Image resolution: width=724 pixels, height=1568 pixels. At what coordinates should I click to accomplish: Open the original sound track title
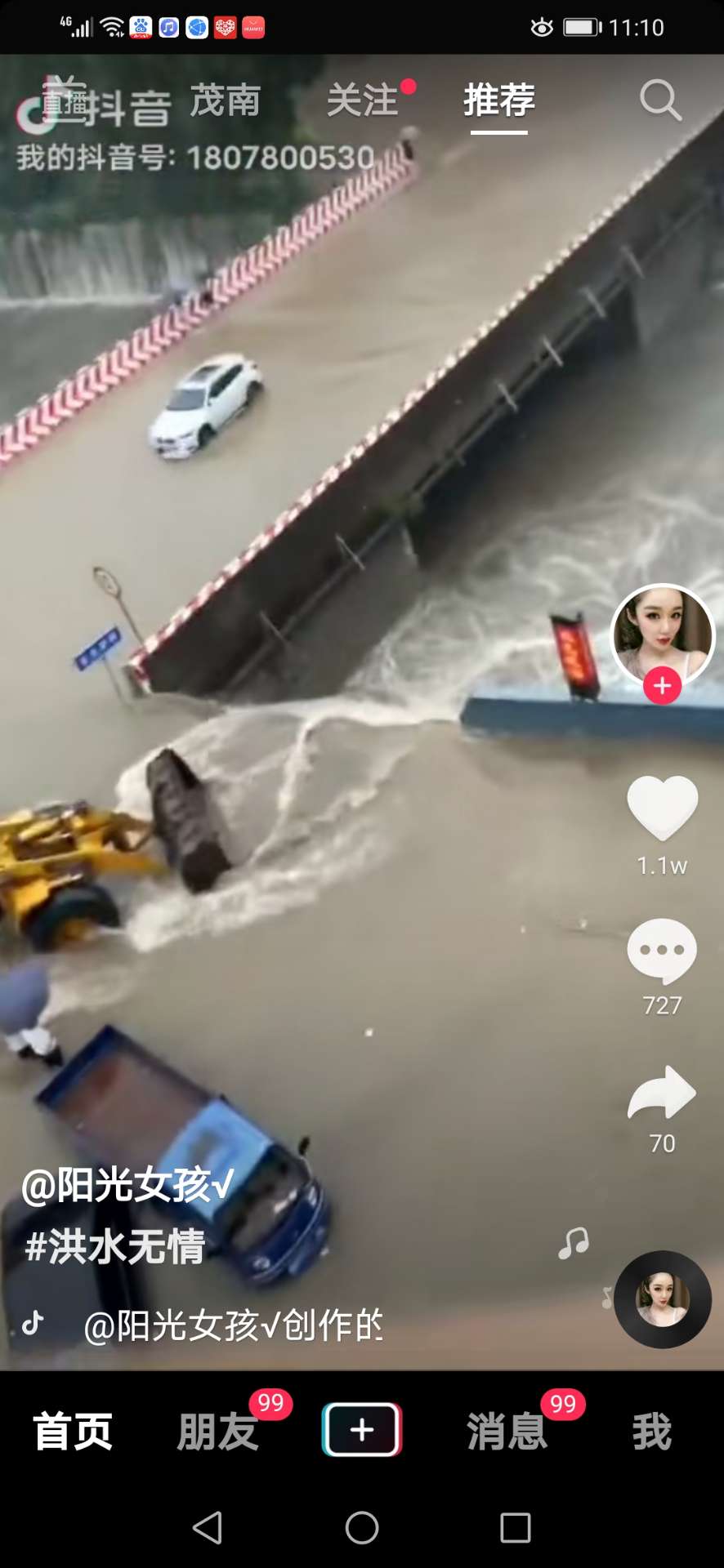coord(233,1325)
